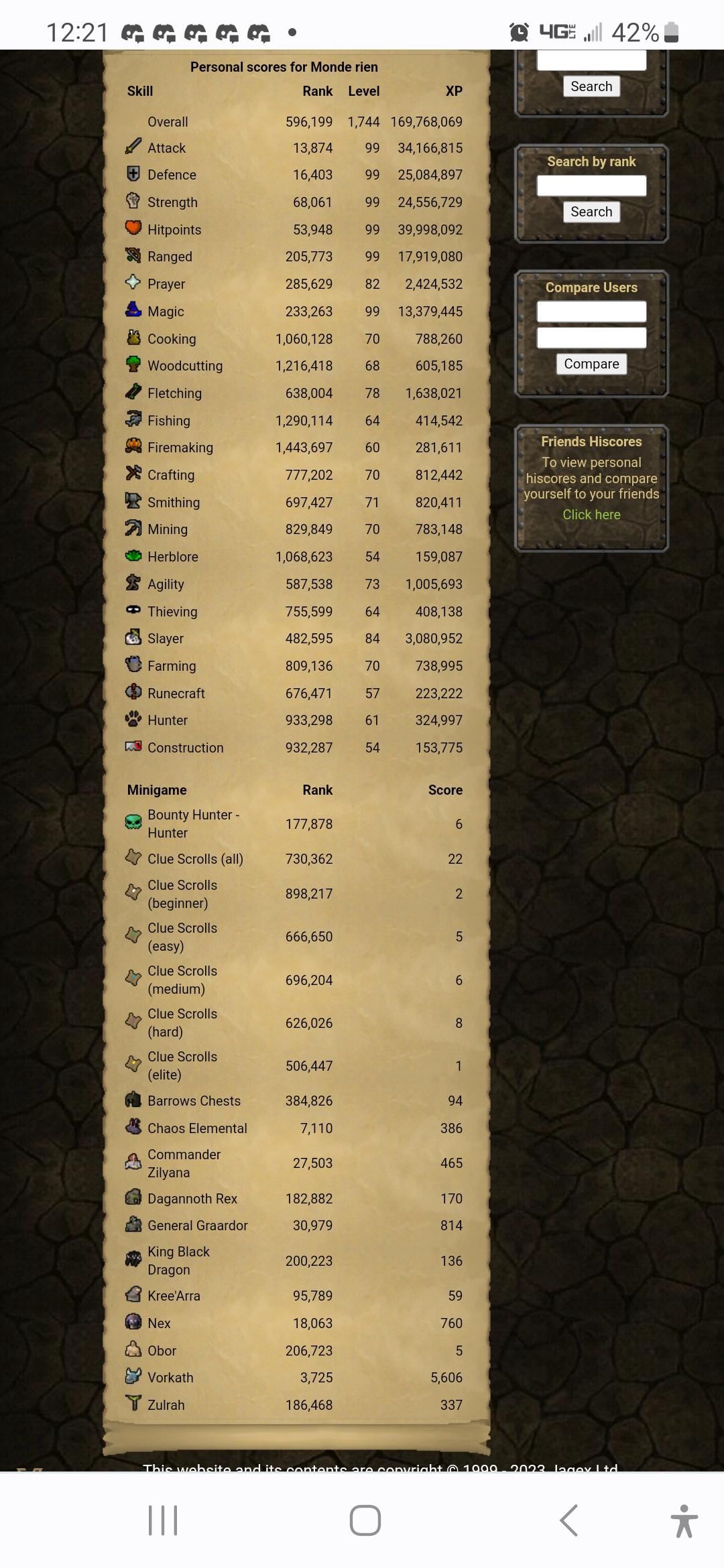This screenshot has width=724, height=1568.
Task: Open recent apps from navigation bar
Action: pos(163,1520)
